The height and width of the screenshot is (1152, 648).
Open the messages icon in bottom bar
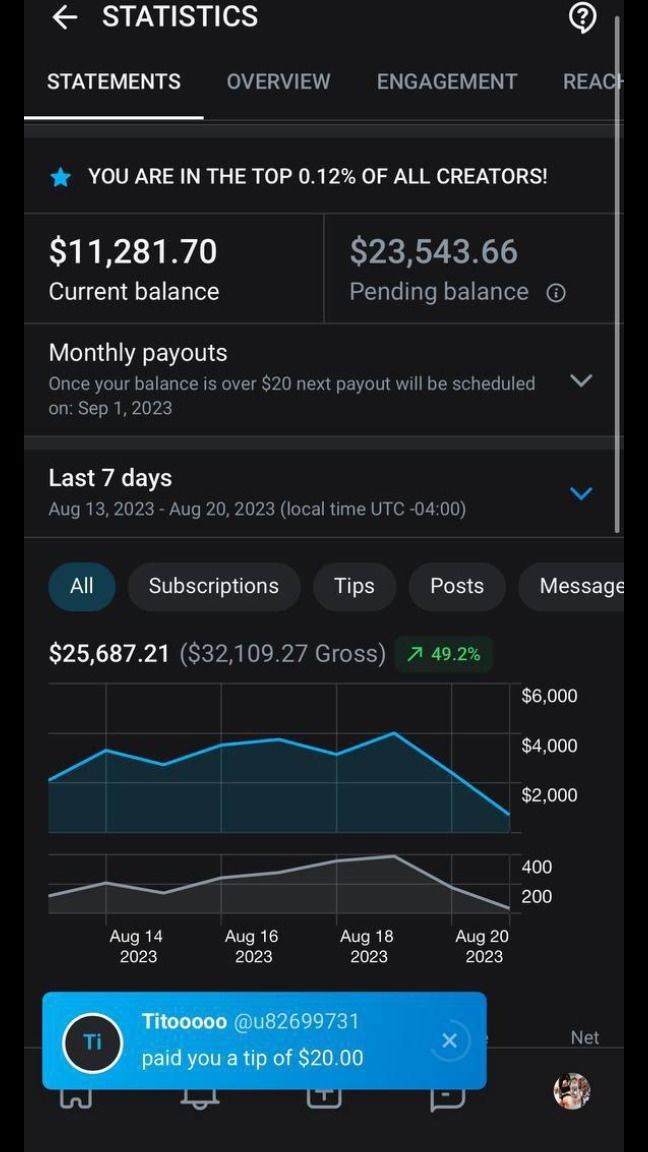click(447, 1099)
